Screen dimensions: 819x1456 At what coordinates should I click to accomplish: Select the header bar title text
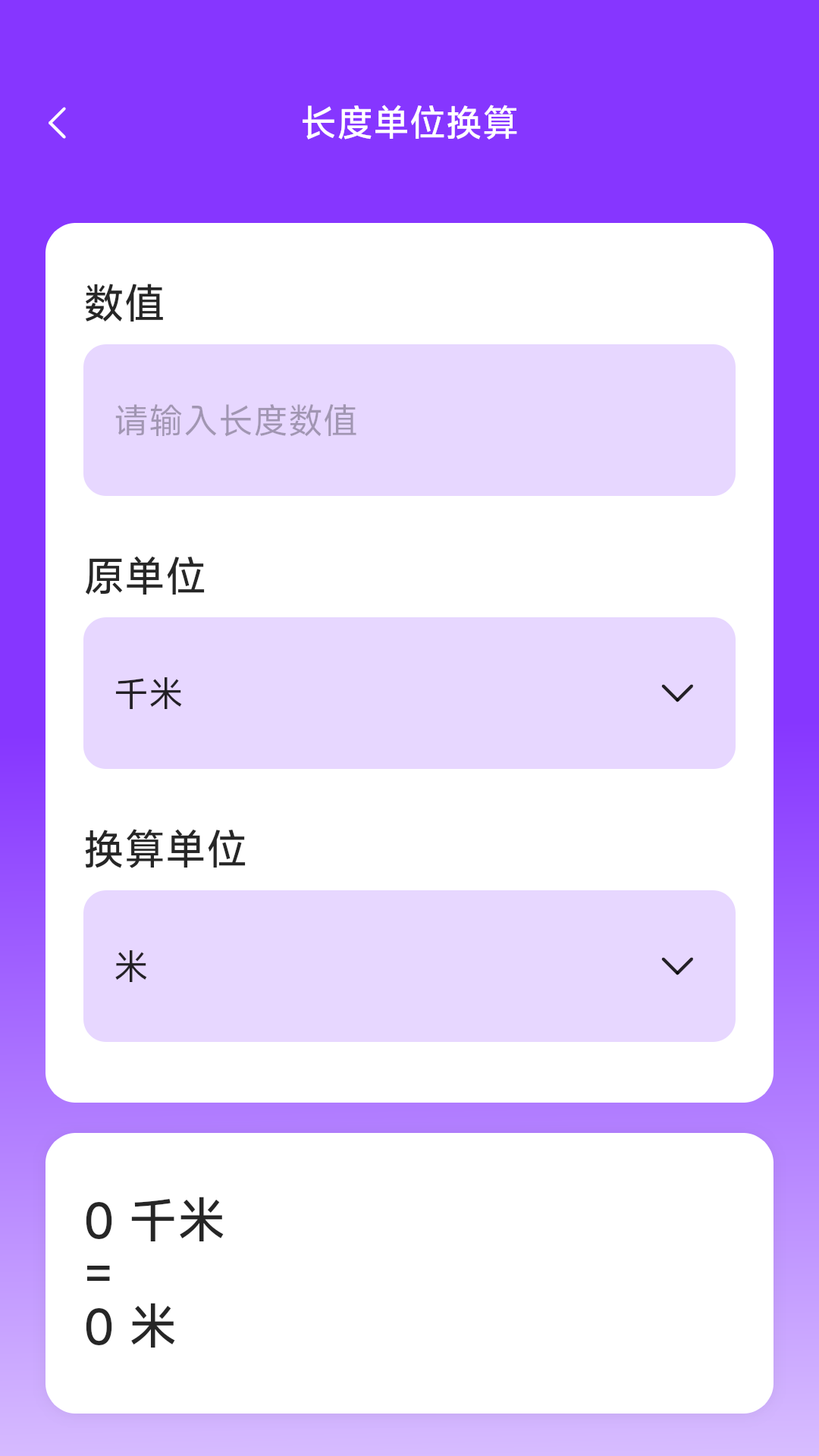409,121
